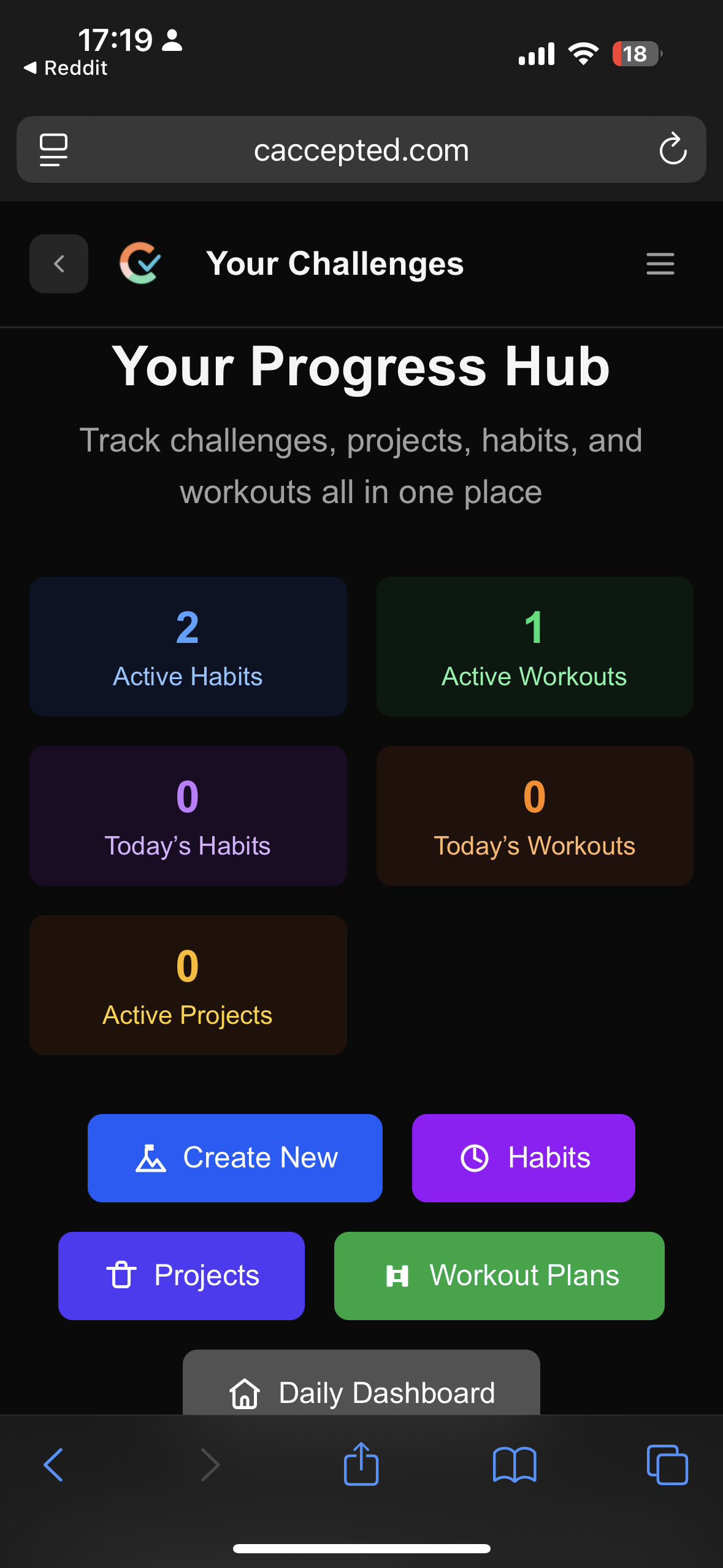Tap the caccepted.com address bar
Screen dimensions: 723x1568
click(361, 150)
